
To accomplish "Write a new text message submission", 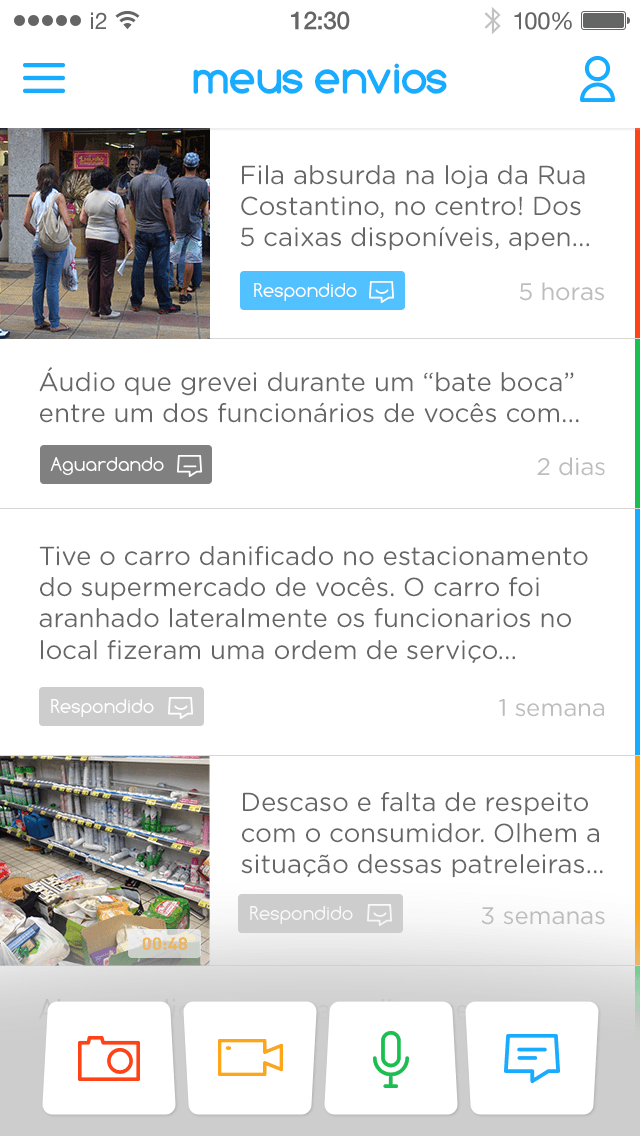I will (x=532, y=1057).
